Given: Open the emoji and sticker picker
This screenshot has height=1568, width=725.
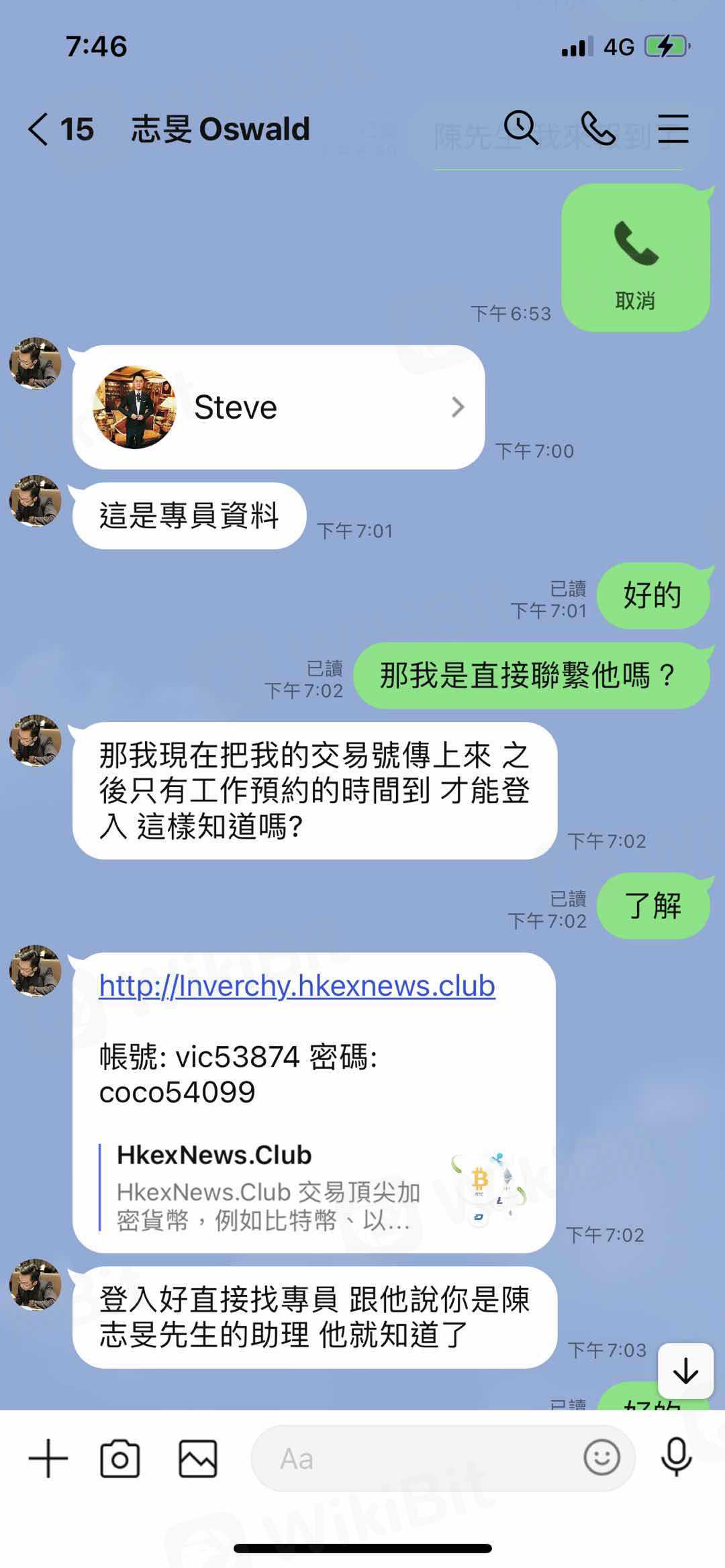Looking at the screenshot, I should (x=601, y=1457).
